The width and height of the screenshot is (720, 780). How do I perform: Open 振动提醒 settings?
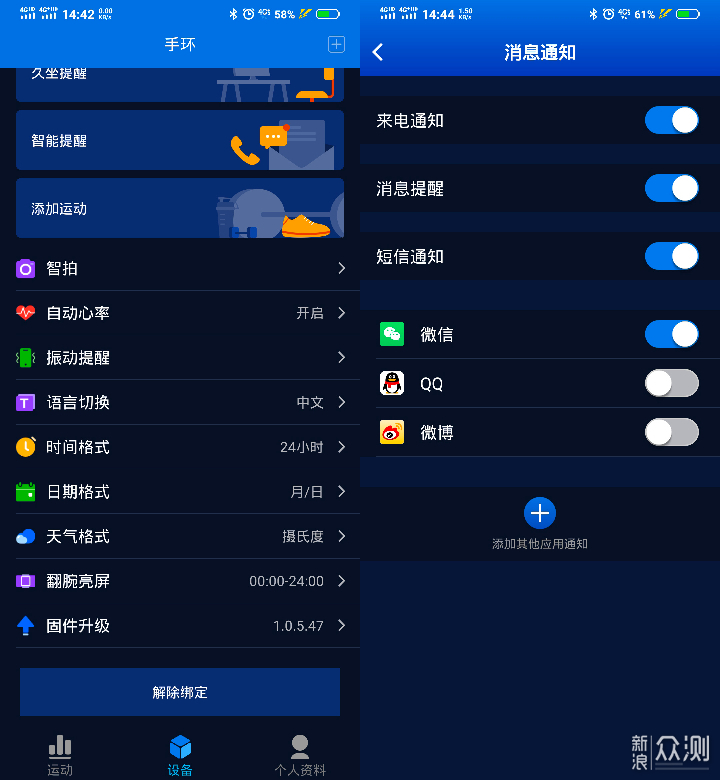(180, 357)
